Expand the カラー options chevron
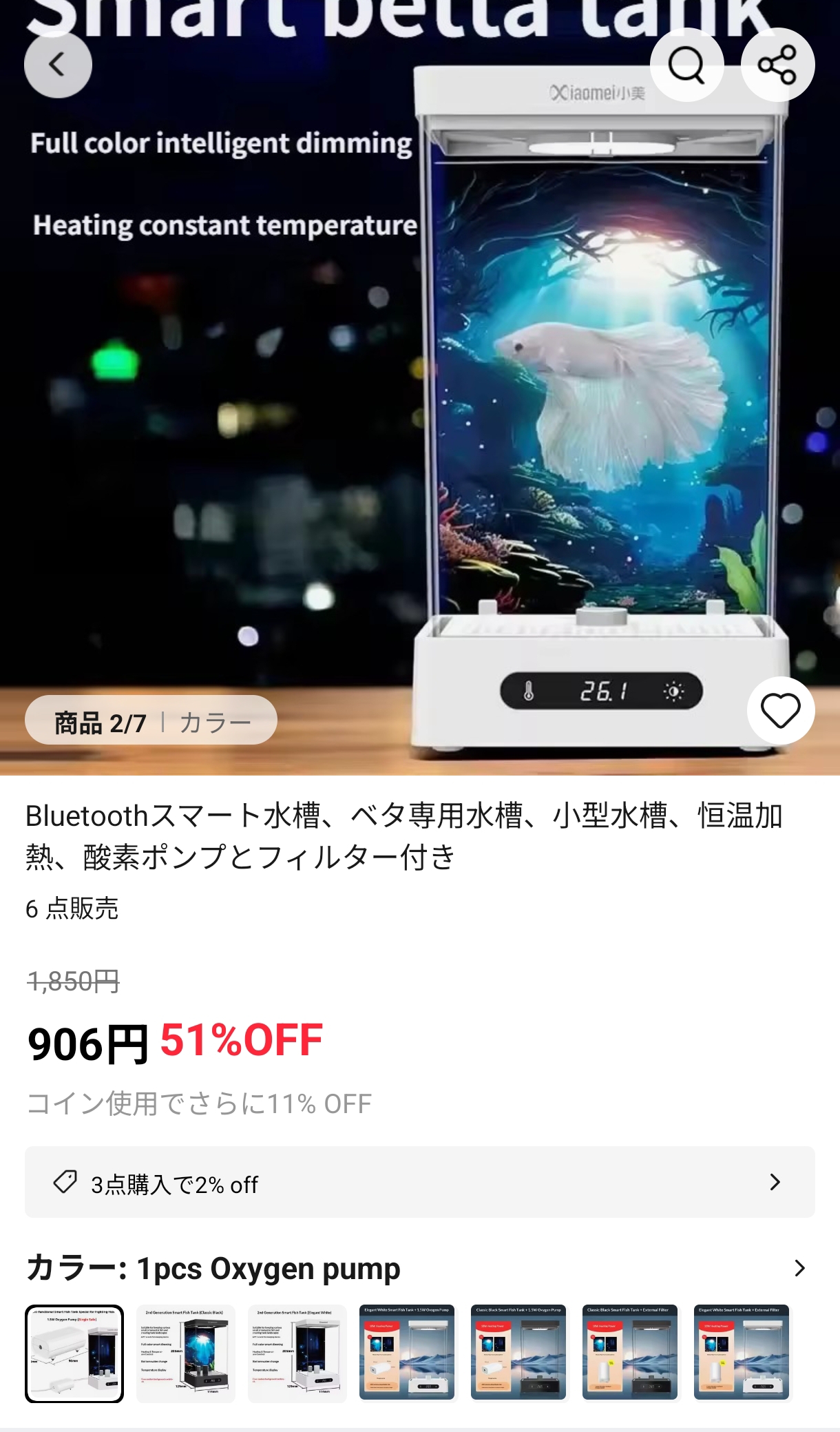Viewport: 840px width, 1432px height. click(x=799, y=1268)
